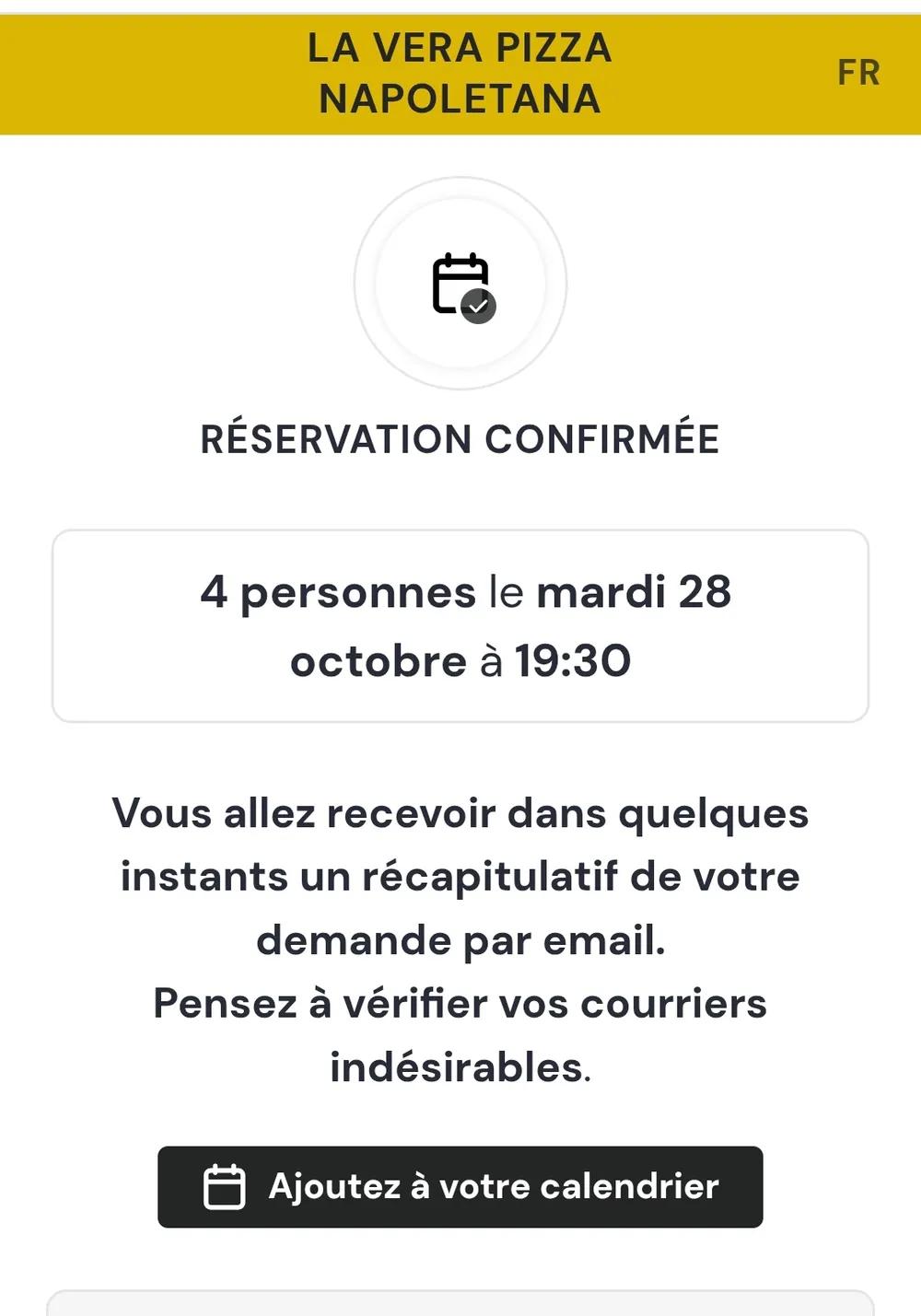
Task: Click the courriers indésirables reminder text
Action: [x=460, y=1031]
